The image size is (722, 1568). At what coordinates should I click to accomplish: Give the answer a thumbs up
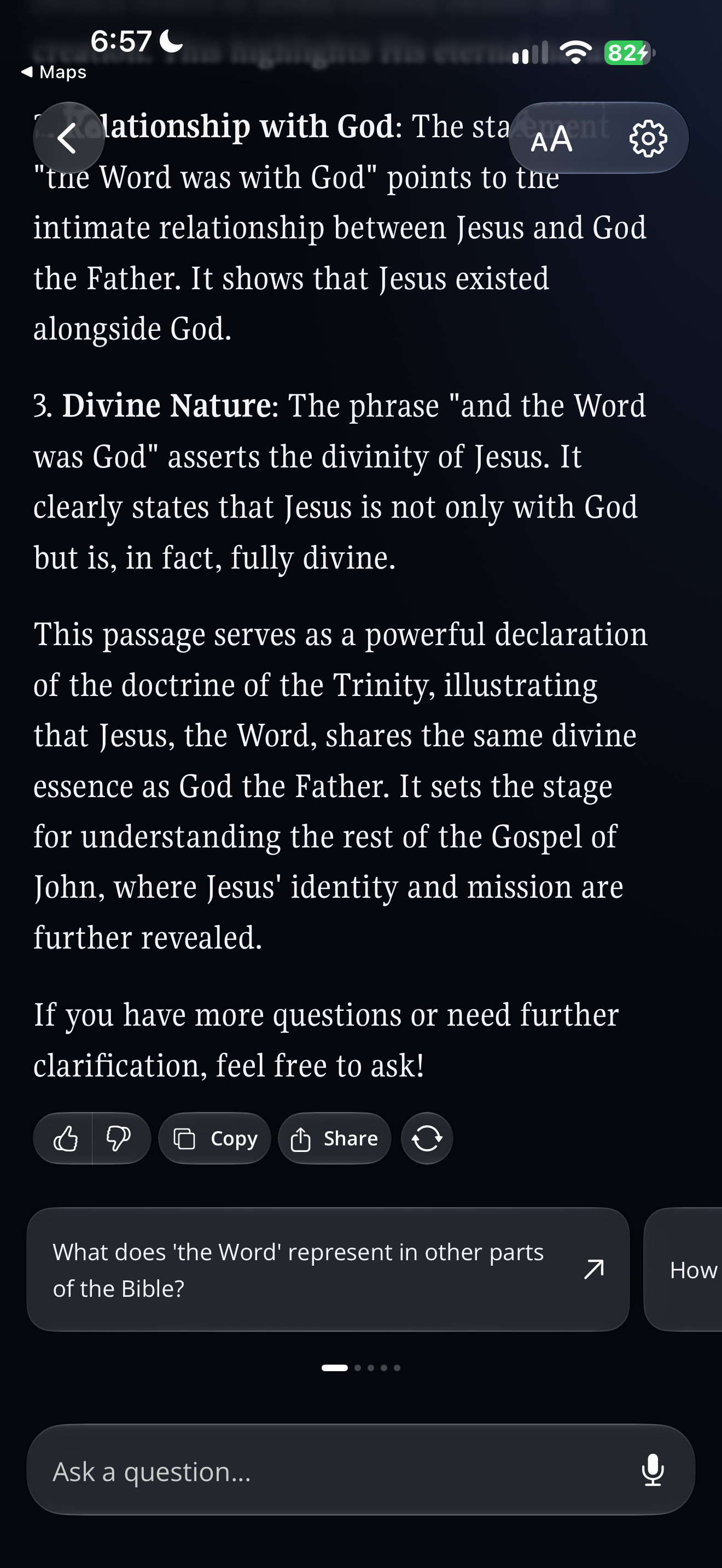(x=64, y=1138)
